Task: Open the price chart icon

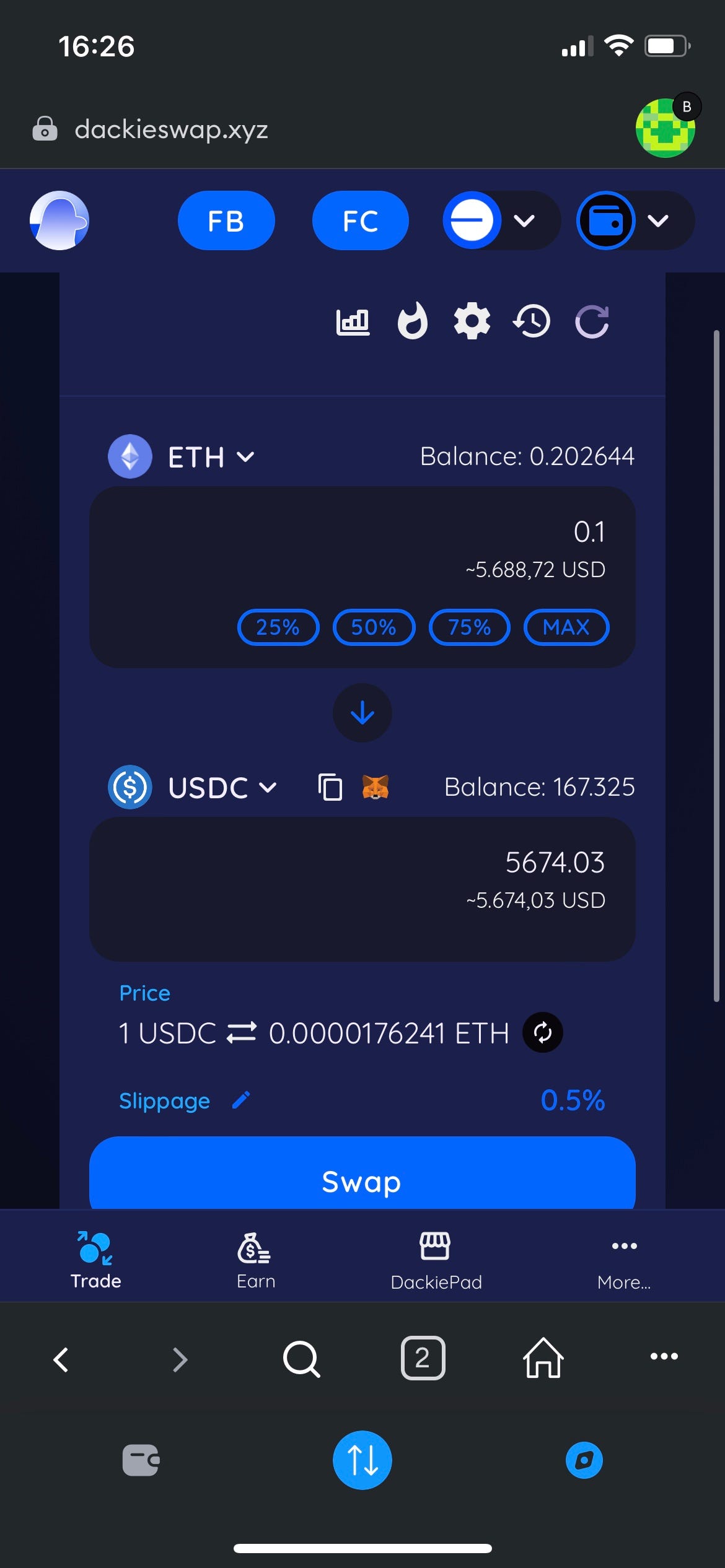Action: pos(353,321)
